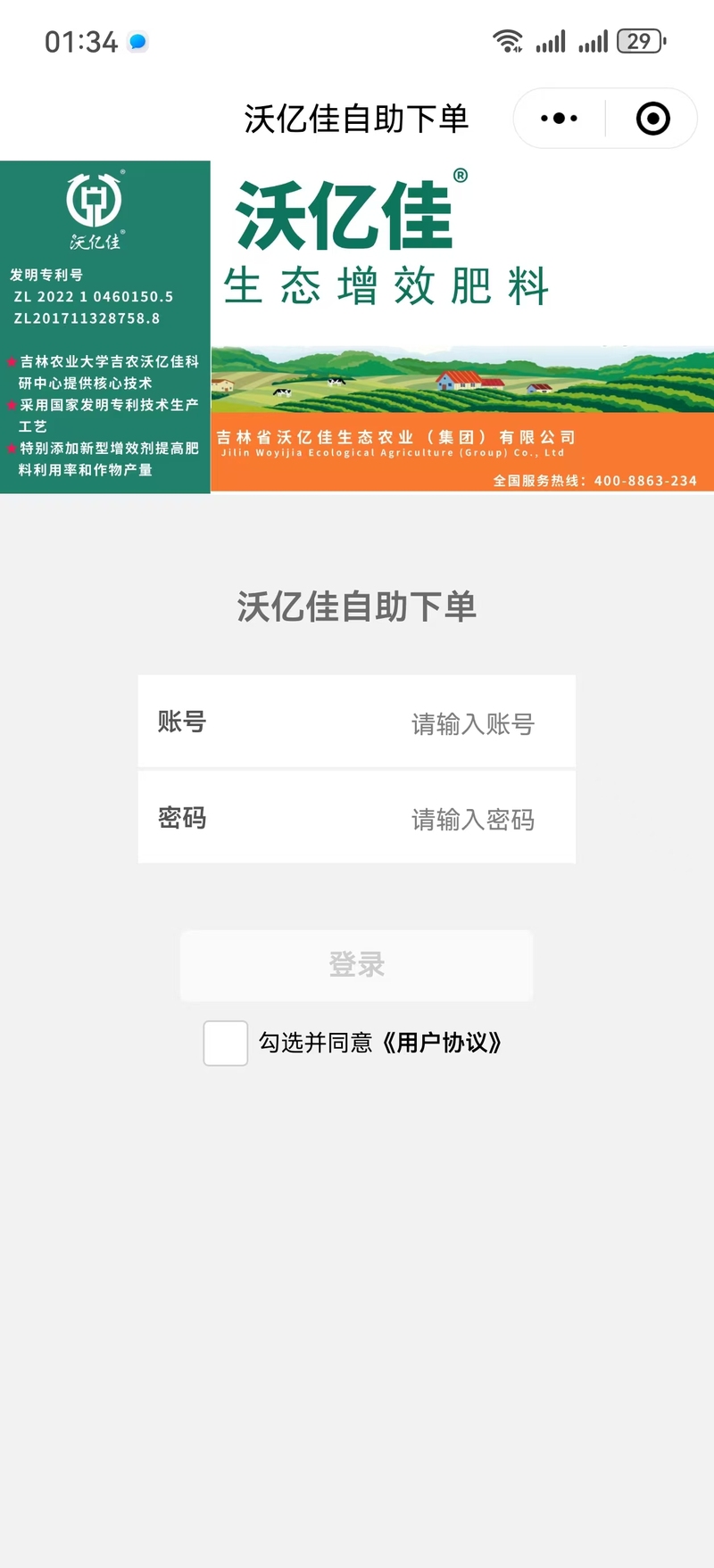Close the mini program with the circle button

652,118
